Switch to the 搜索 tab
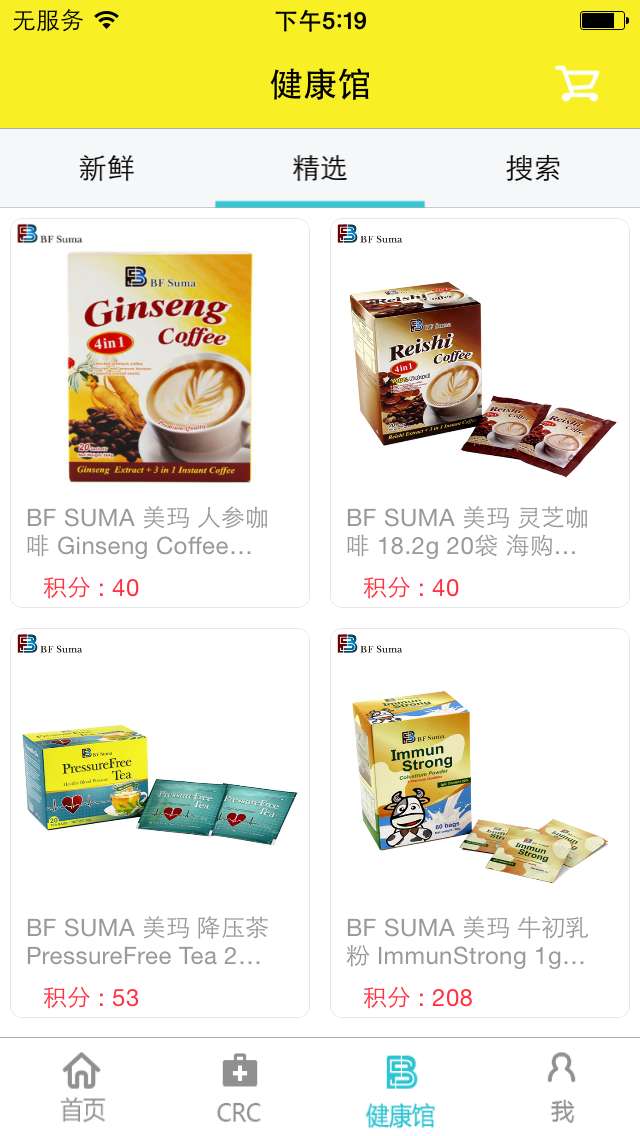Screen dimensions: 640x1136 click(533, 168)
